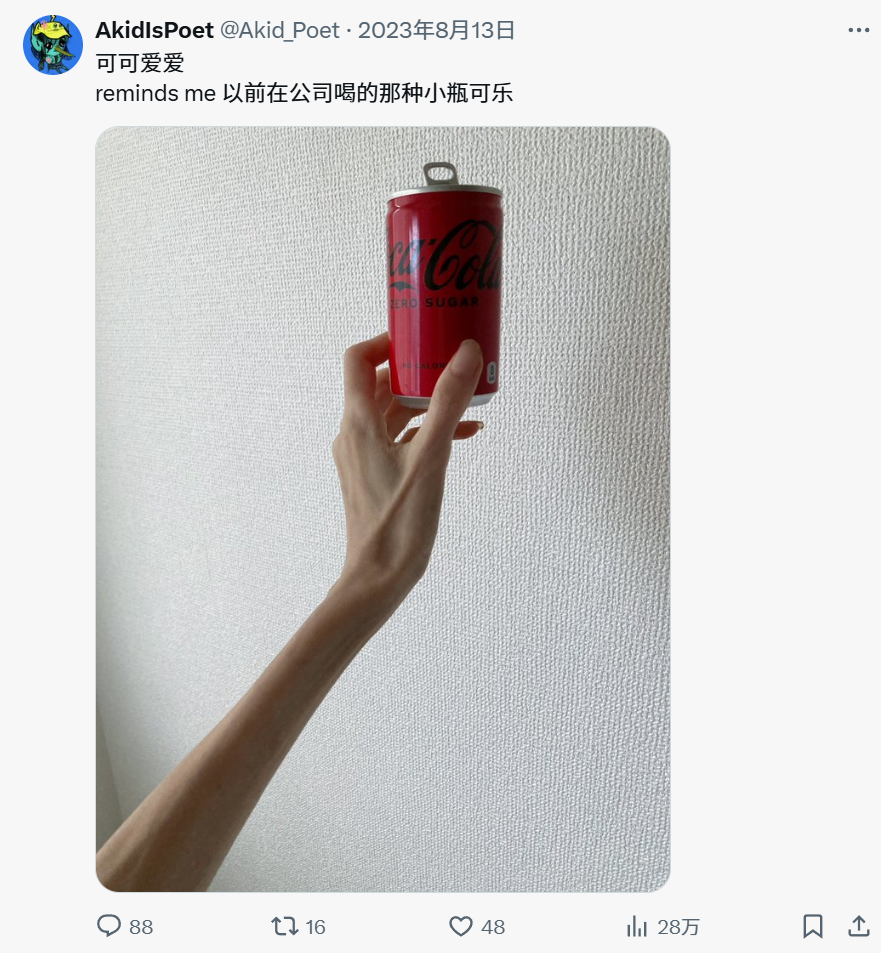881x953 pixels.
Task: Open the AkidIsPoet display name link
Action: click(x=154, y=31)
